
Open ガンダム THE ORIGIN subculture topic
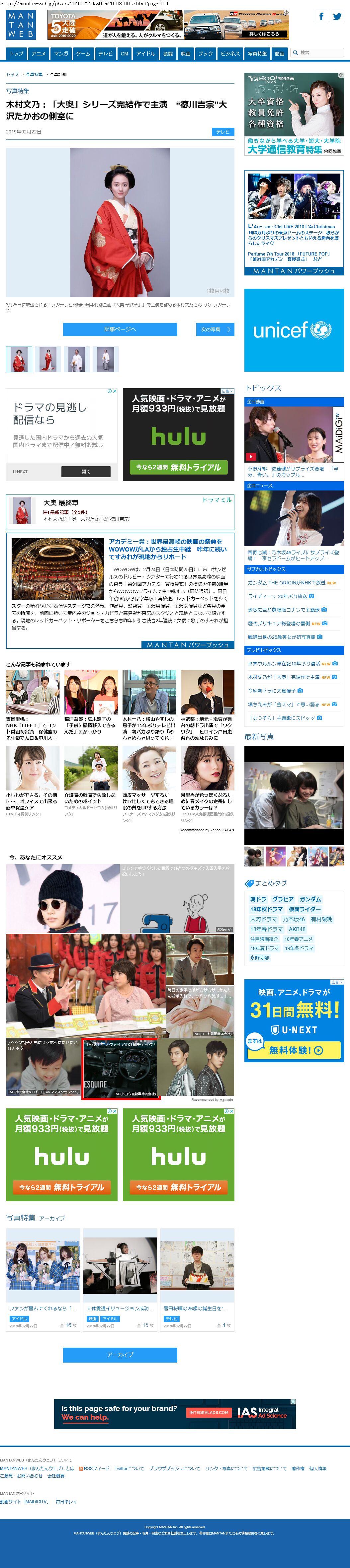pos(286,582)
